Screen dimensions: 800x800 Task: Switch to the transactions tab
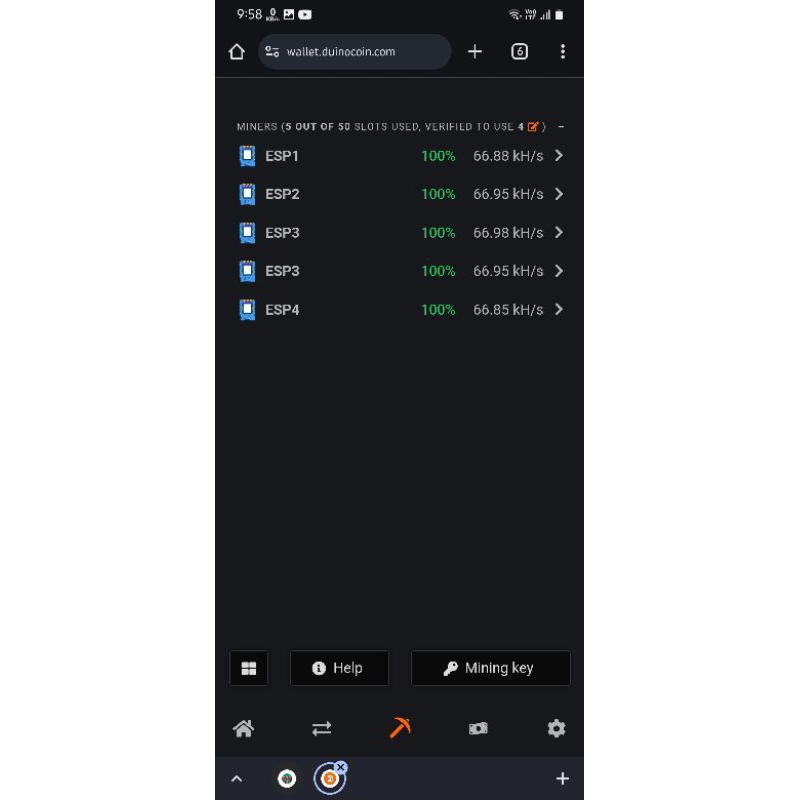tap(321, 729)
